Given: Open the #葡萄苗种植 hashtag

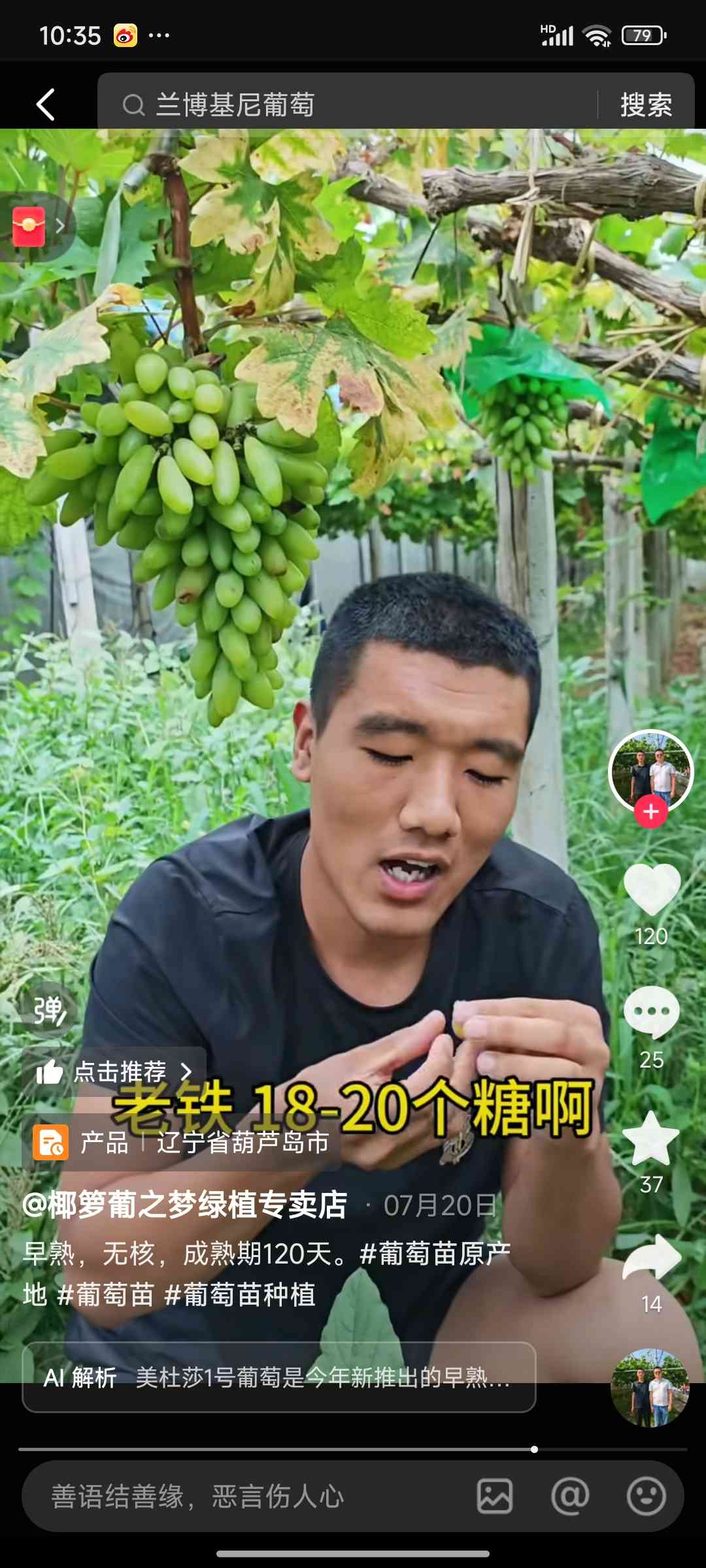Looking at the screenshot, I should pos(240,1295).
